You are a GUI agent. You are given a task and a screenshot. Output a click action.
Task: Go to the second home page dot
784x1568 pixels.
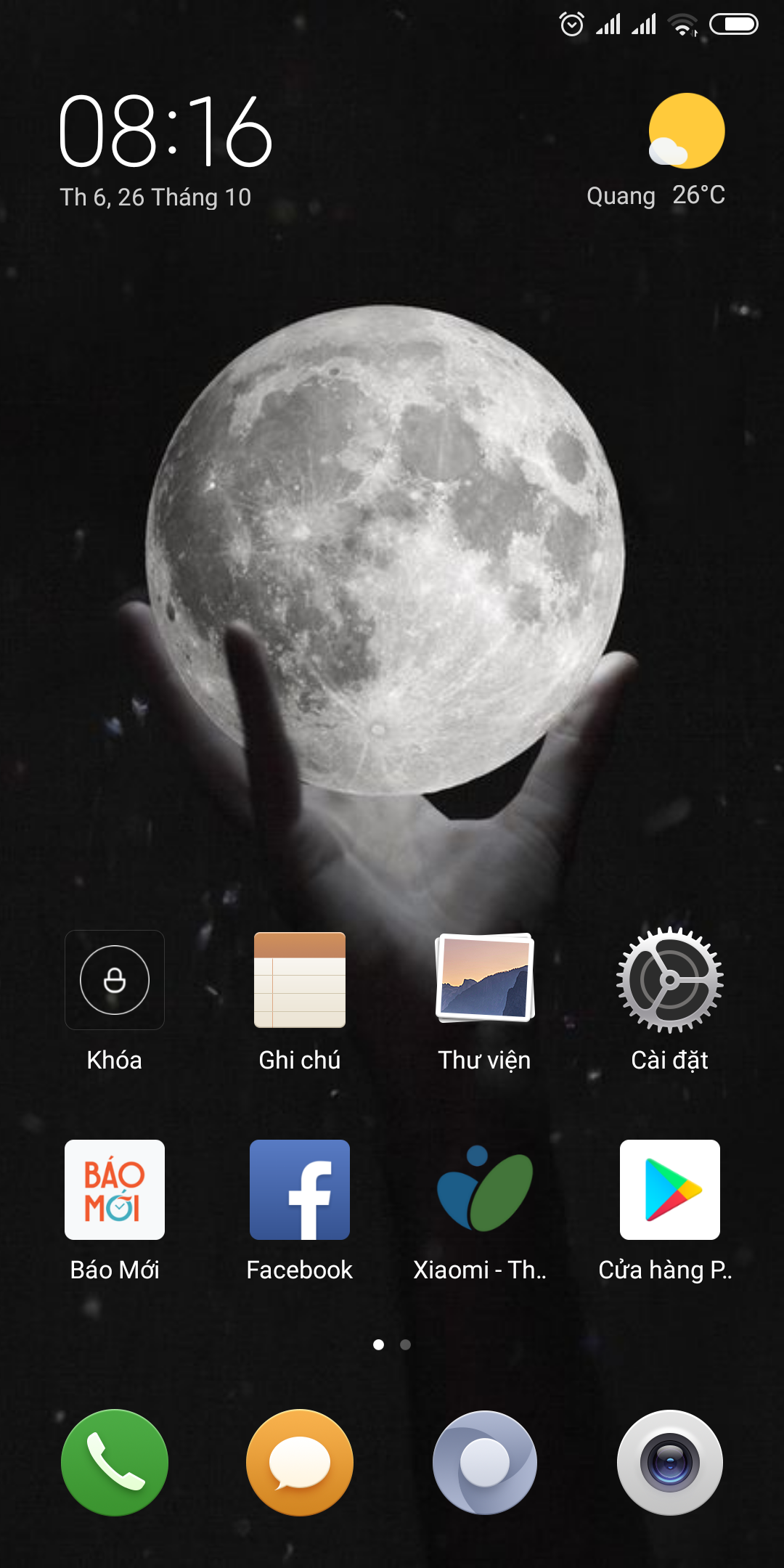point(406,1344)
